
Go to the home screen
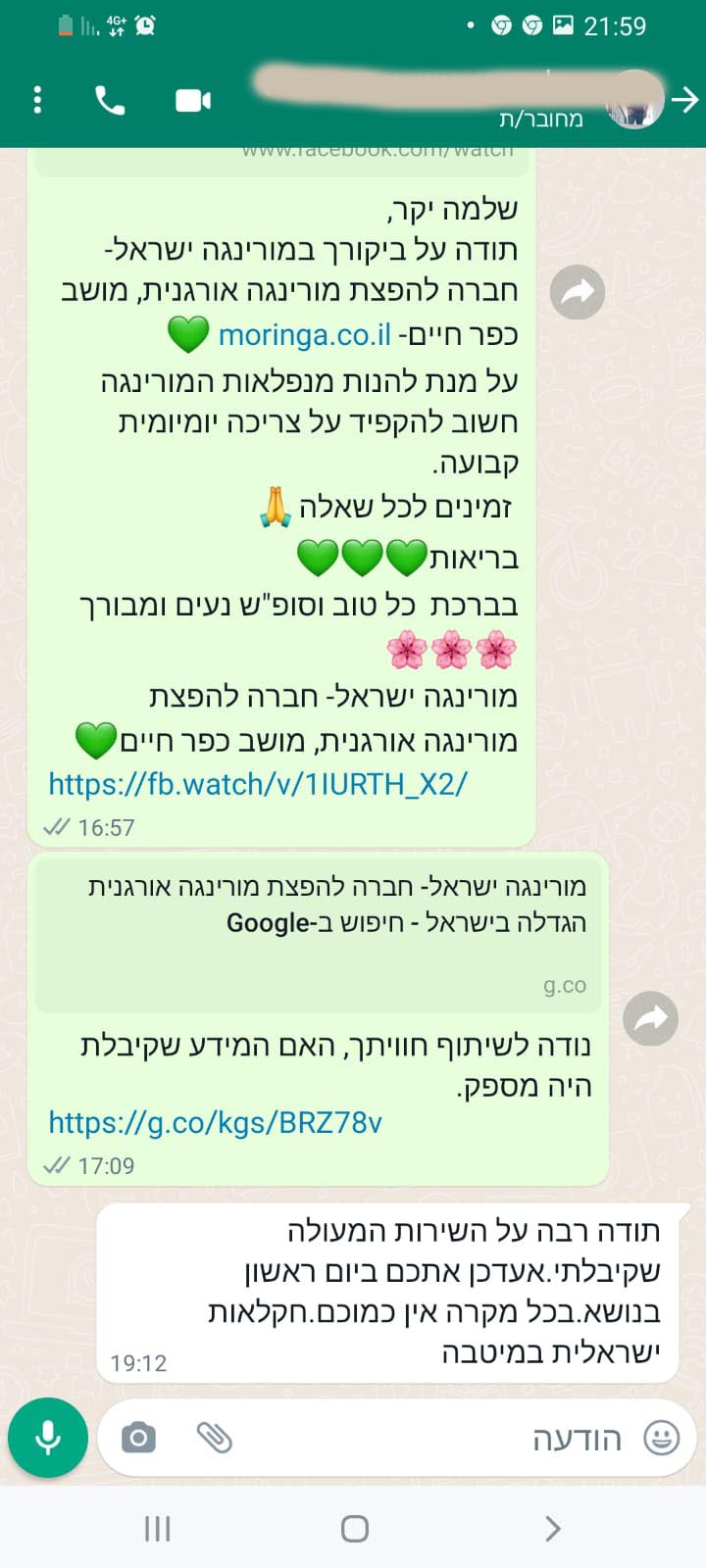click(354, 1528)
